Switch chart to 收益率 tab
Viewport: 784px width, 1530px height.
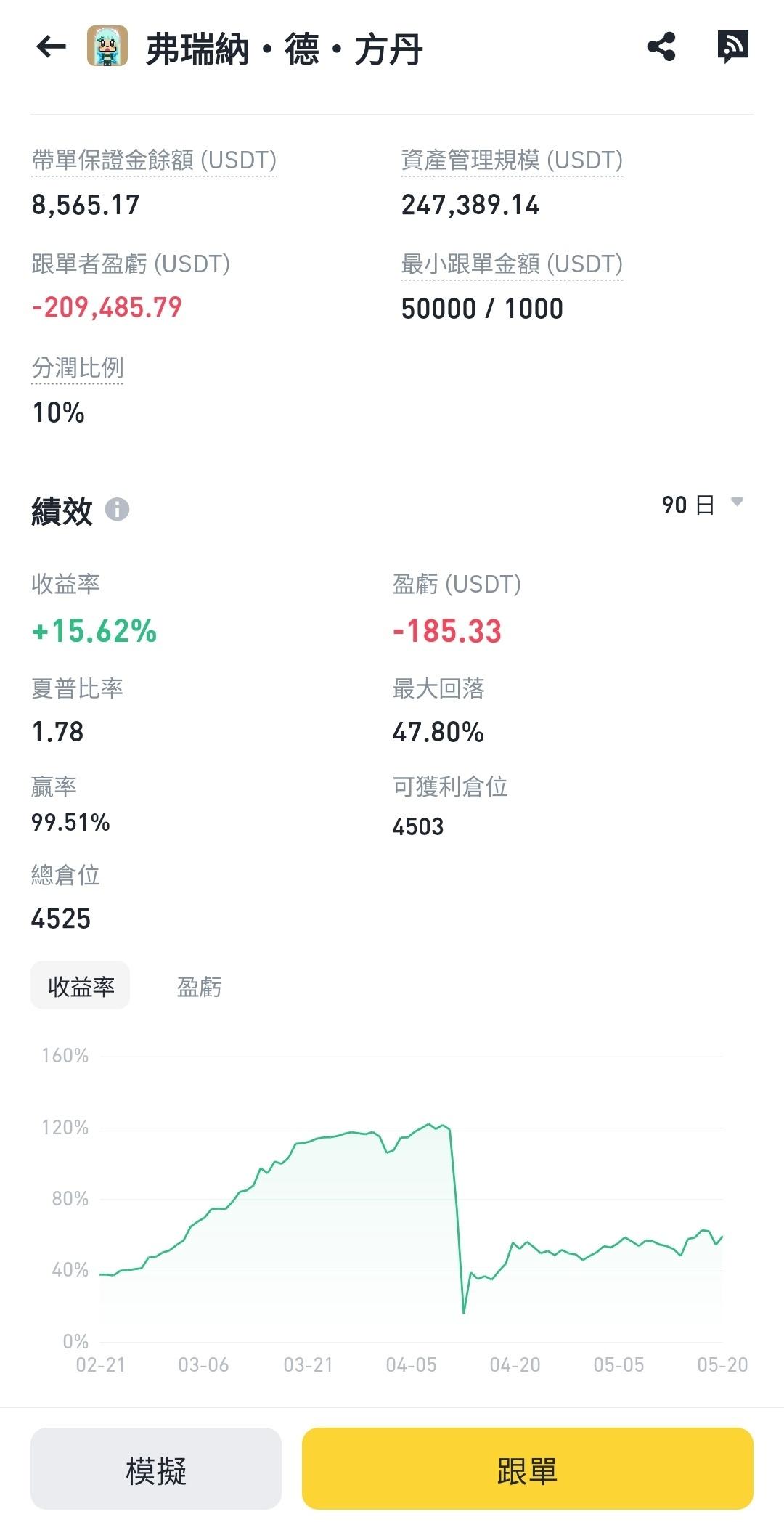[81, 986]
